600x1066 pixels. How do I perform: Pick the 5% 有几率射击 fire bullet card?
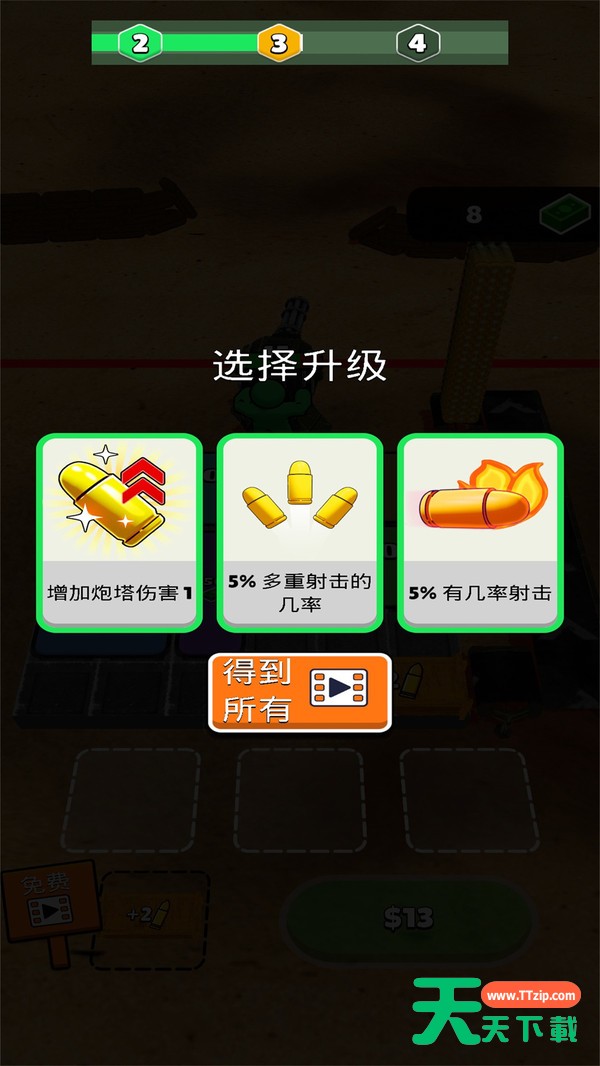[x=480, y=532]
